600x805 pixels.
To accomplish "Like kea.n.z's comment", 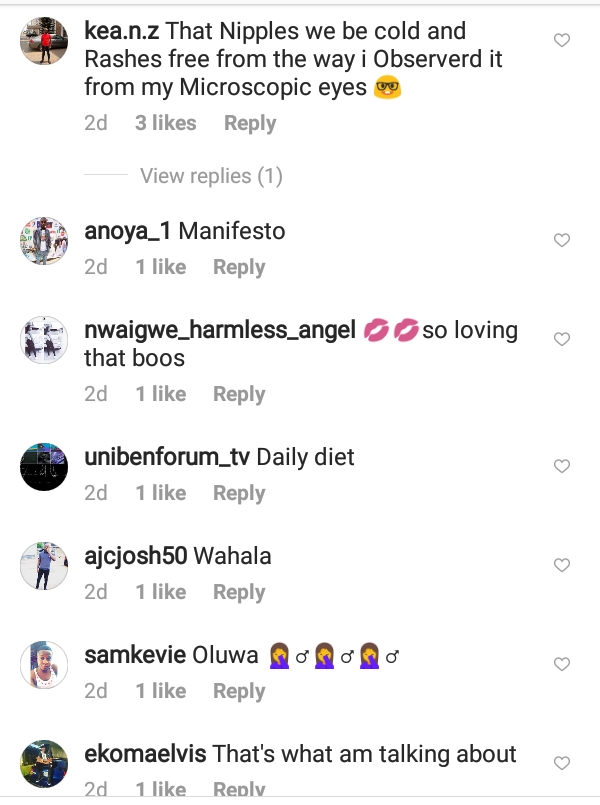I will (x=562, y=40).
